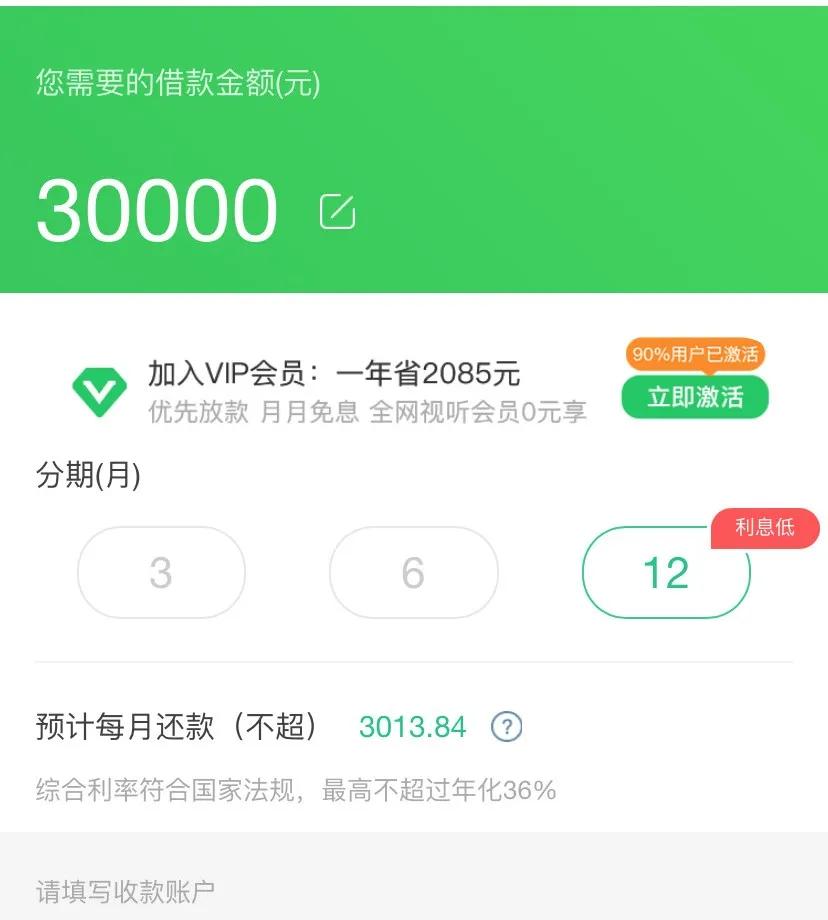Edit the 30000 loan amount

click(x=337, y=212)
